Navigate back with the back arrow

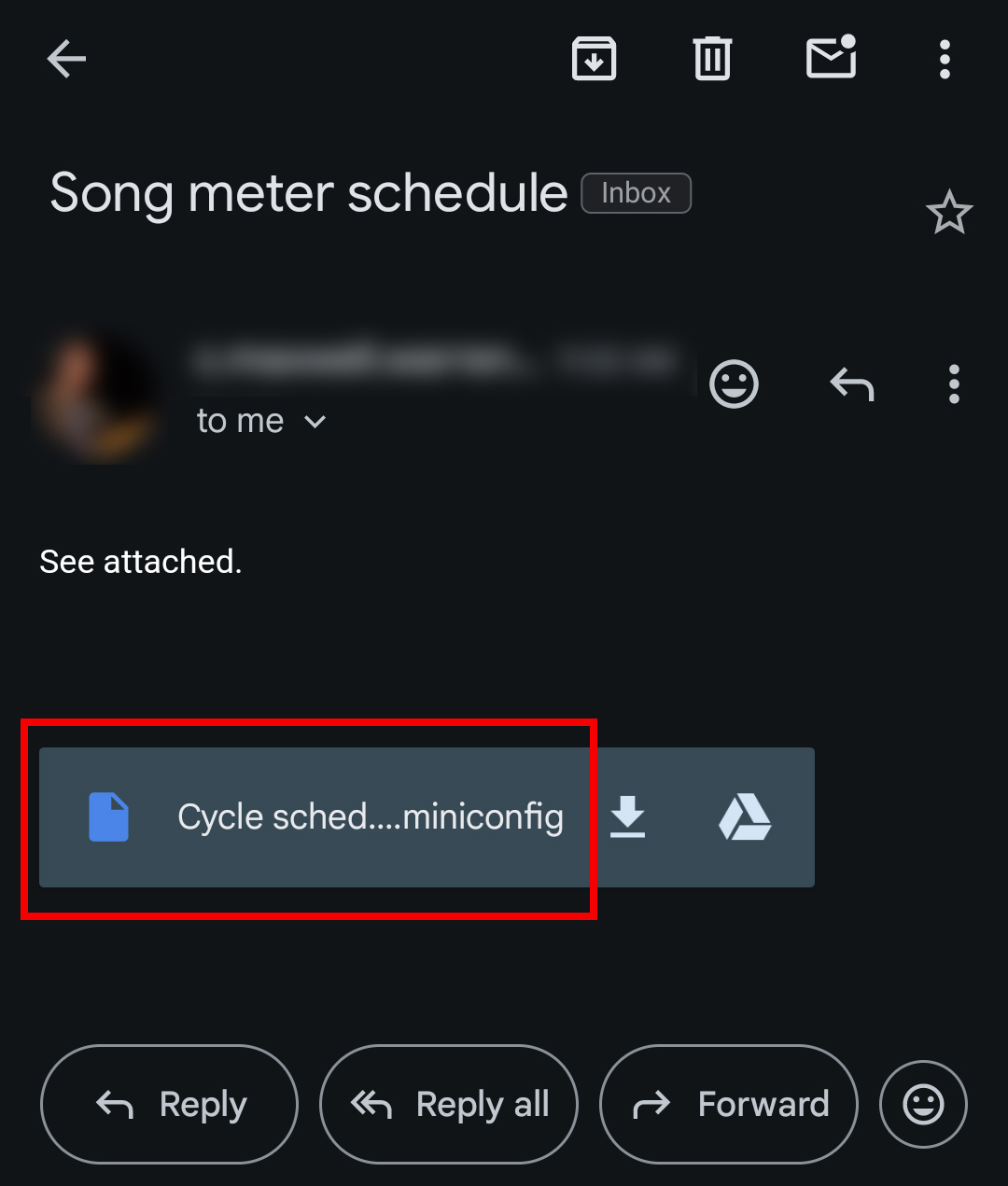pyautogui.click(x=65, y=58)
